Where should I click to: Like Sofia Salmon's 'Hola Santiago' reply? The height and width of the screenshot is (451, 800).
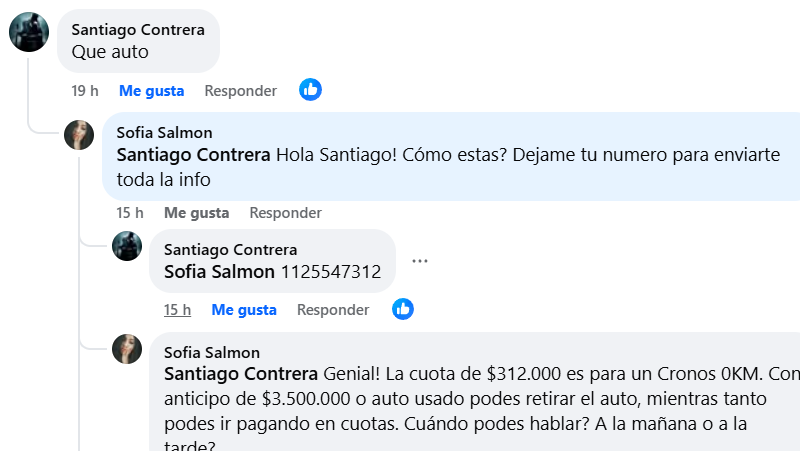(196, 213)
